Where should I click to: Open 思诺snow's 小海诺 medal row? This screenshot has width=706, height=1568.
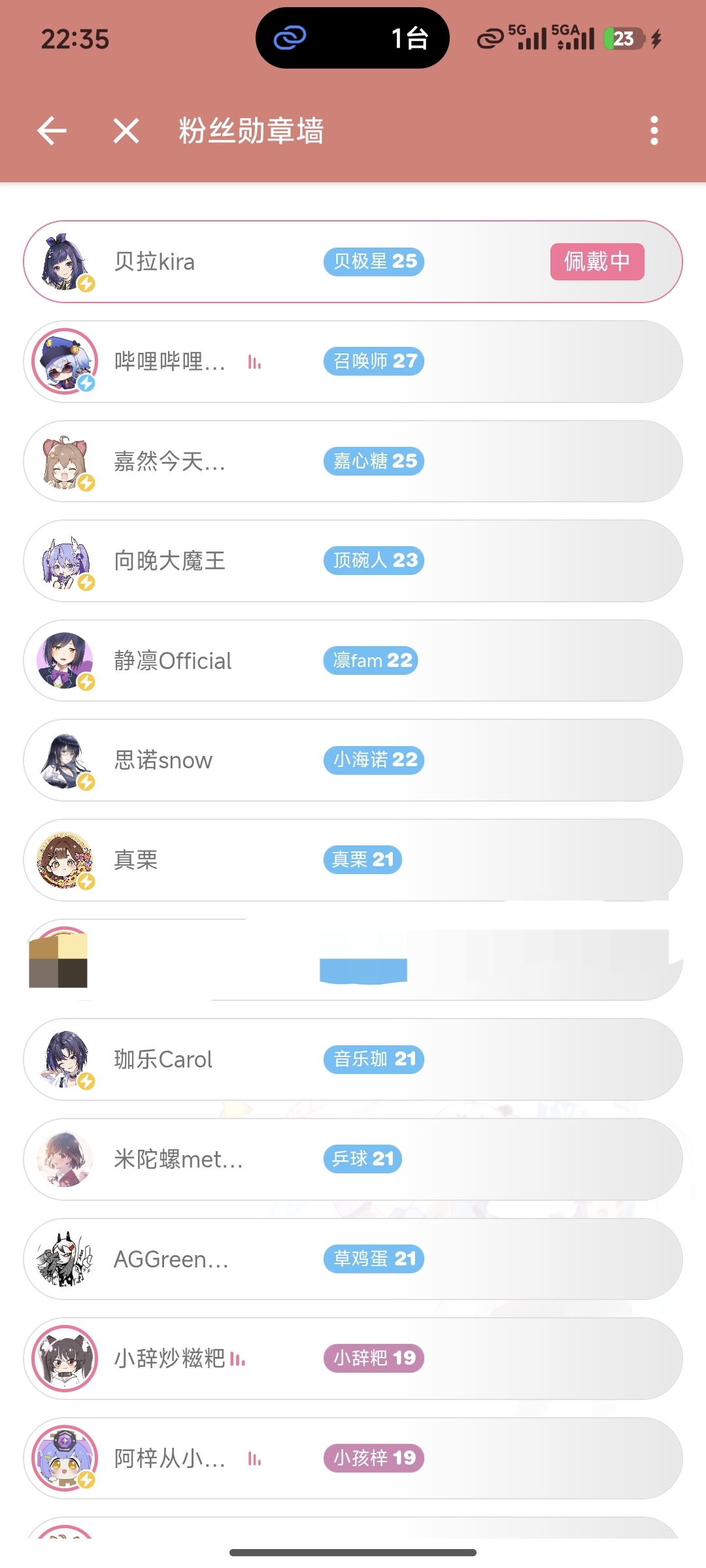coord(353,760)
